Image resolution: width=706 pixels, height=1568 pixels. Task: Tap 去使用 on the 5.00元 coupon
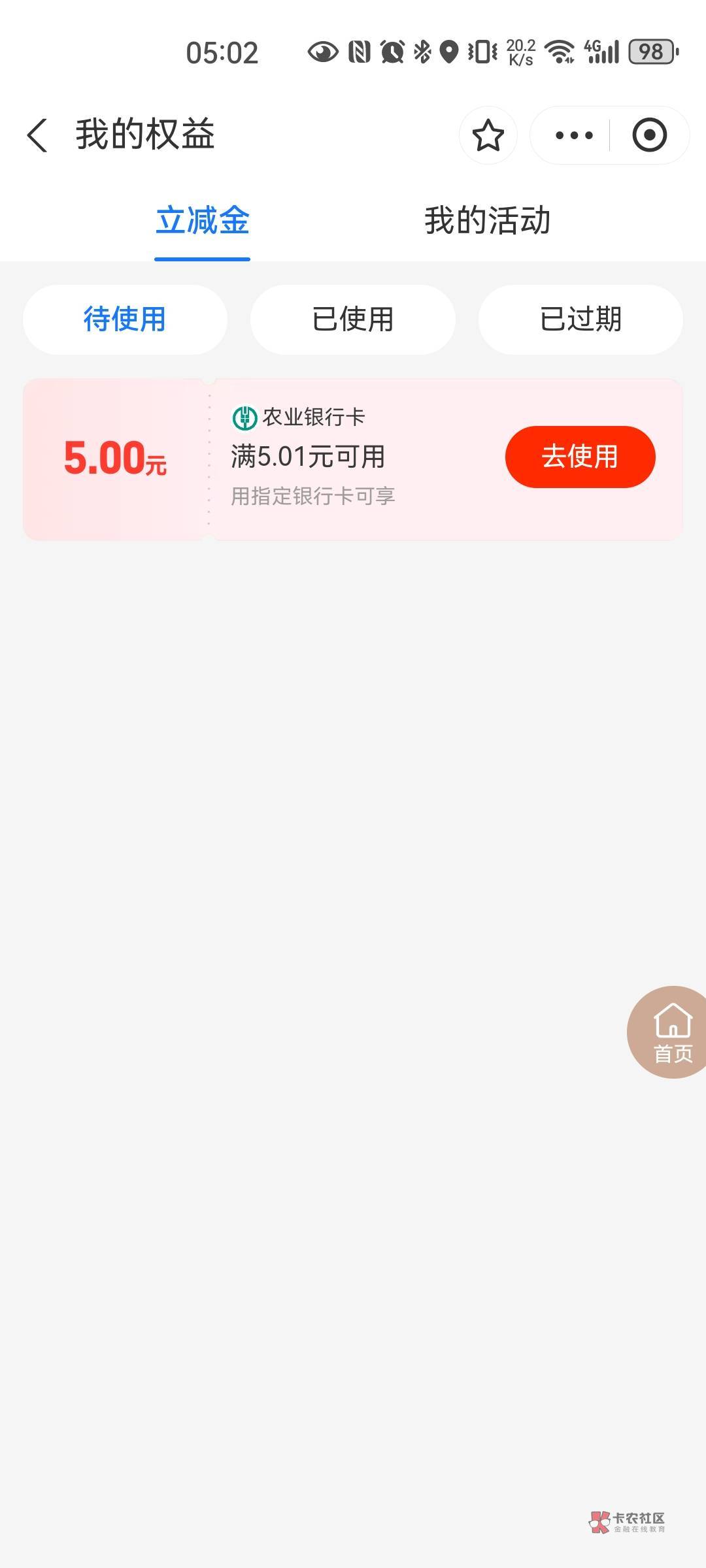tap(580, 457)
